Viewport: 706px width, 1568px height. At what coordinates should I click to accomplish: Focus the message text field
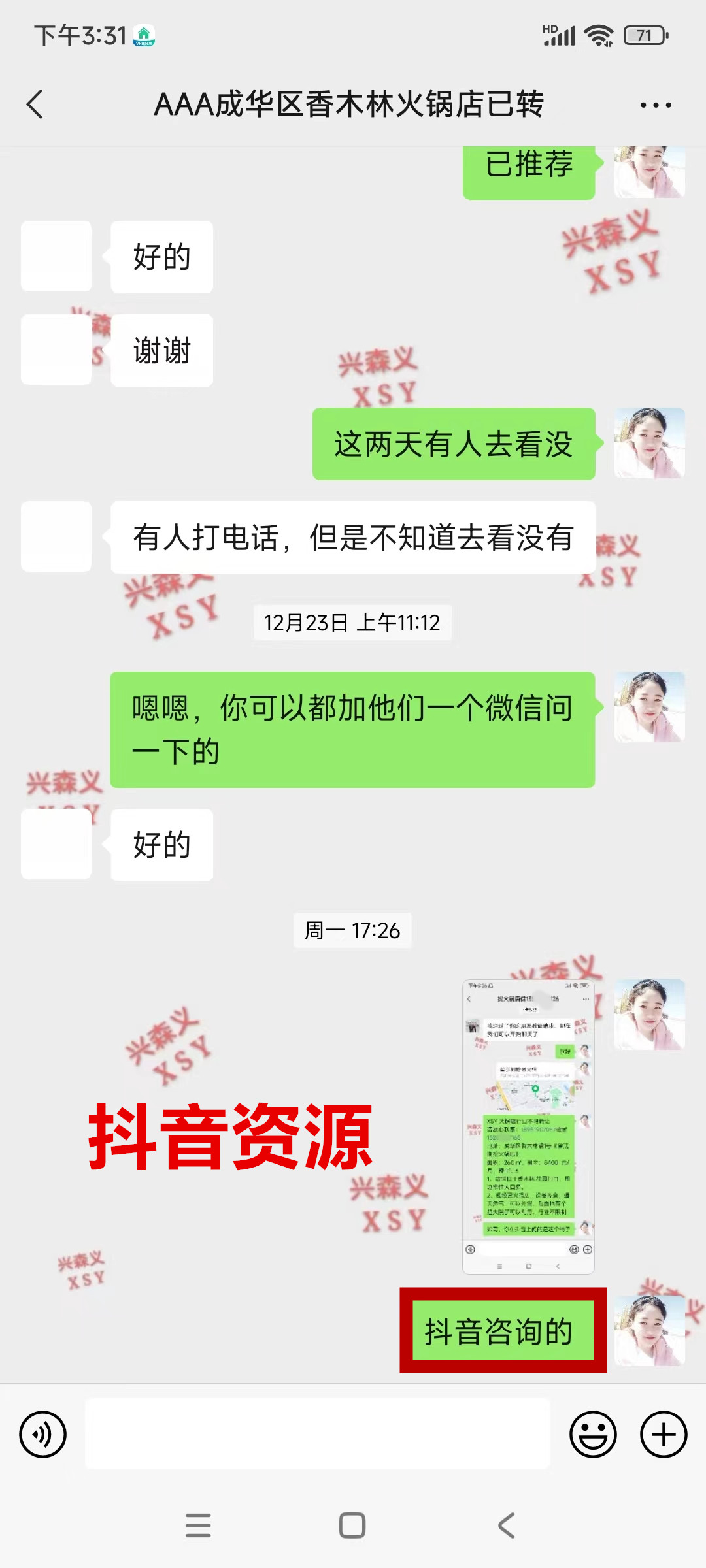(x=318, y=1434)
